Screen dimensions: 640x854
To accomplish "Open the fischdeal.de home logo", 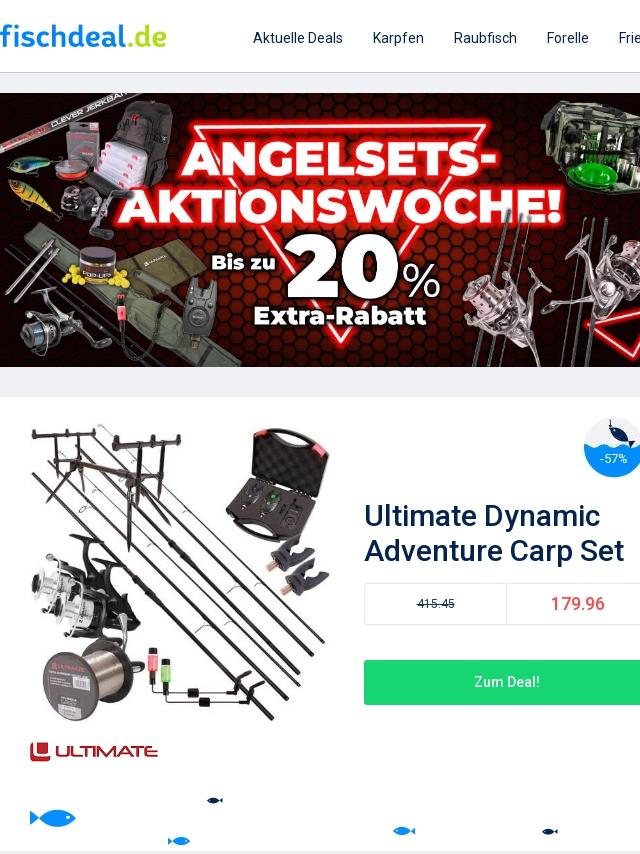I will (x=84, y=37).
